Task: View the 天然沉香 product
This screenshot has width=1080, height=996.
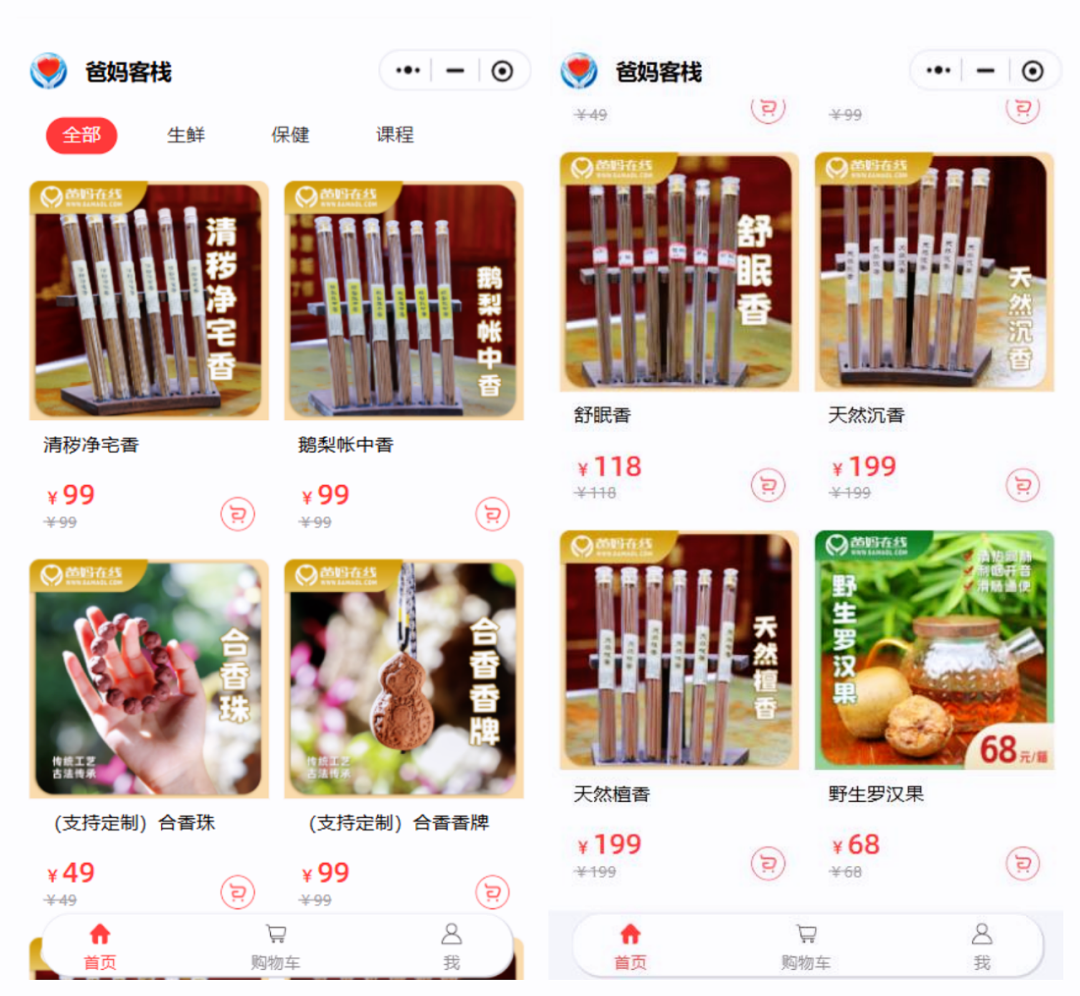Action: [x=934, y=271]
